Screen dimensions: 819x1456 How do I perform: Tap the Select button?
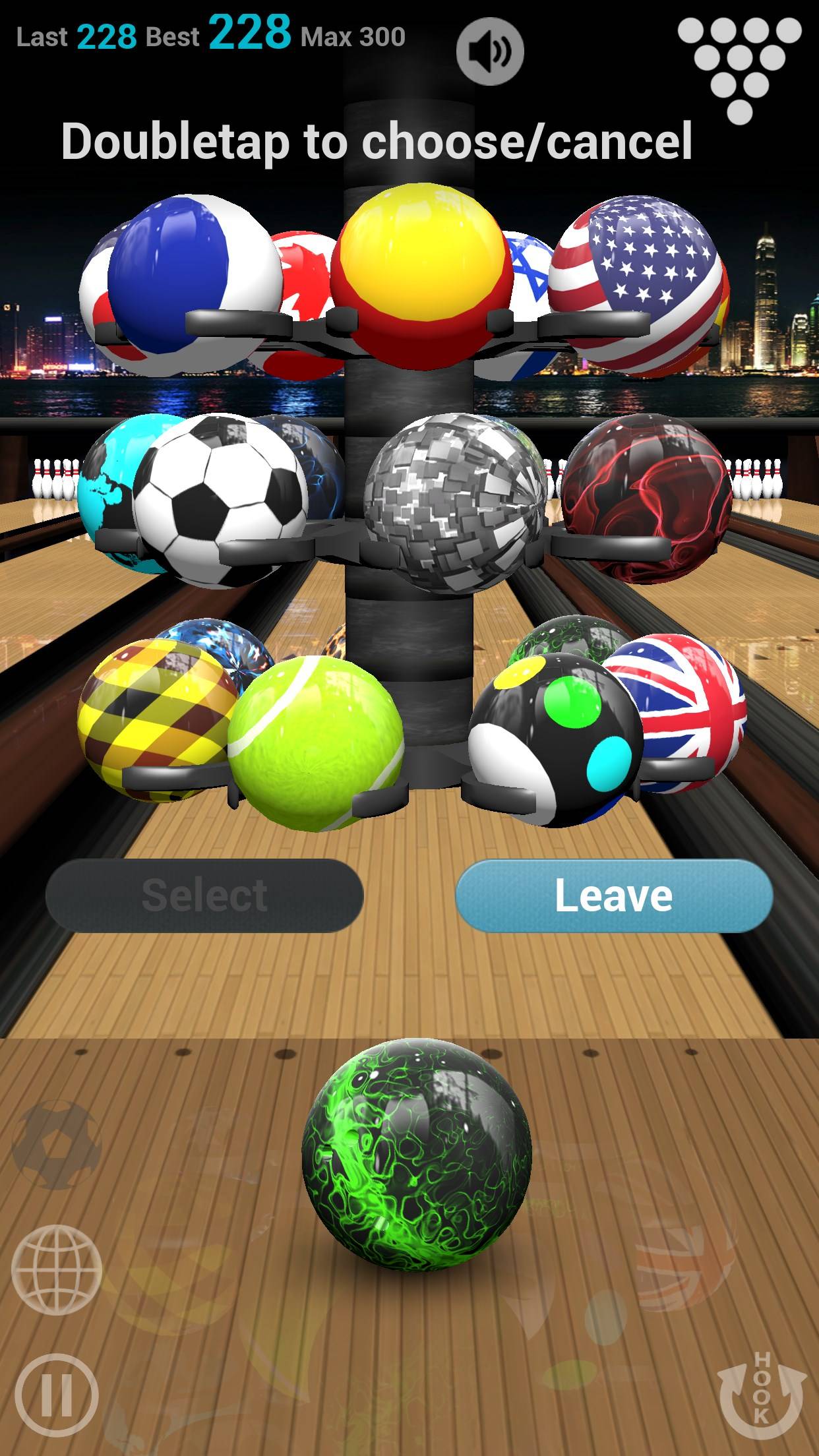click(x=204, y=895)
